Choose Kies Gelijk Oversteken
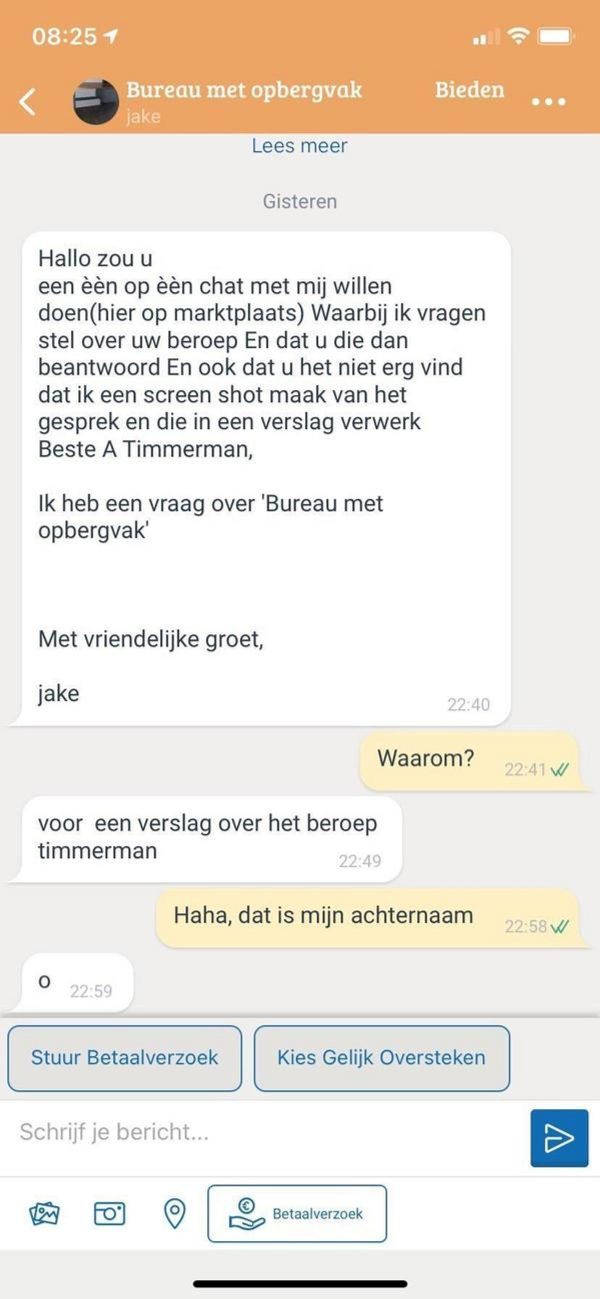 click(381, 1057)
